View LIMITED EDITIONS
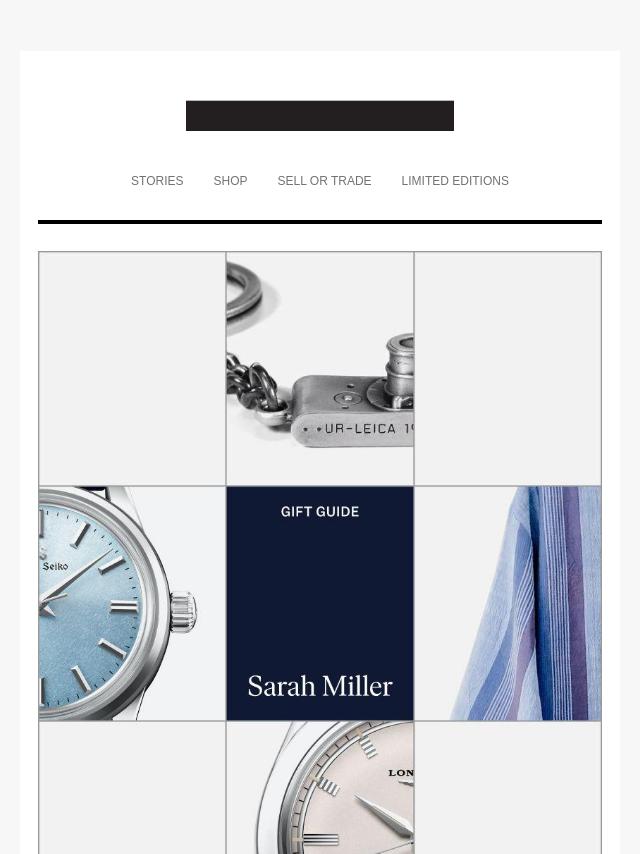The image size is (640, 854). 455,181
